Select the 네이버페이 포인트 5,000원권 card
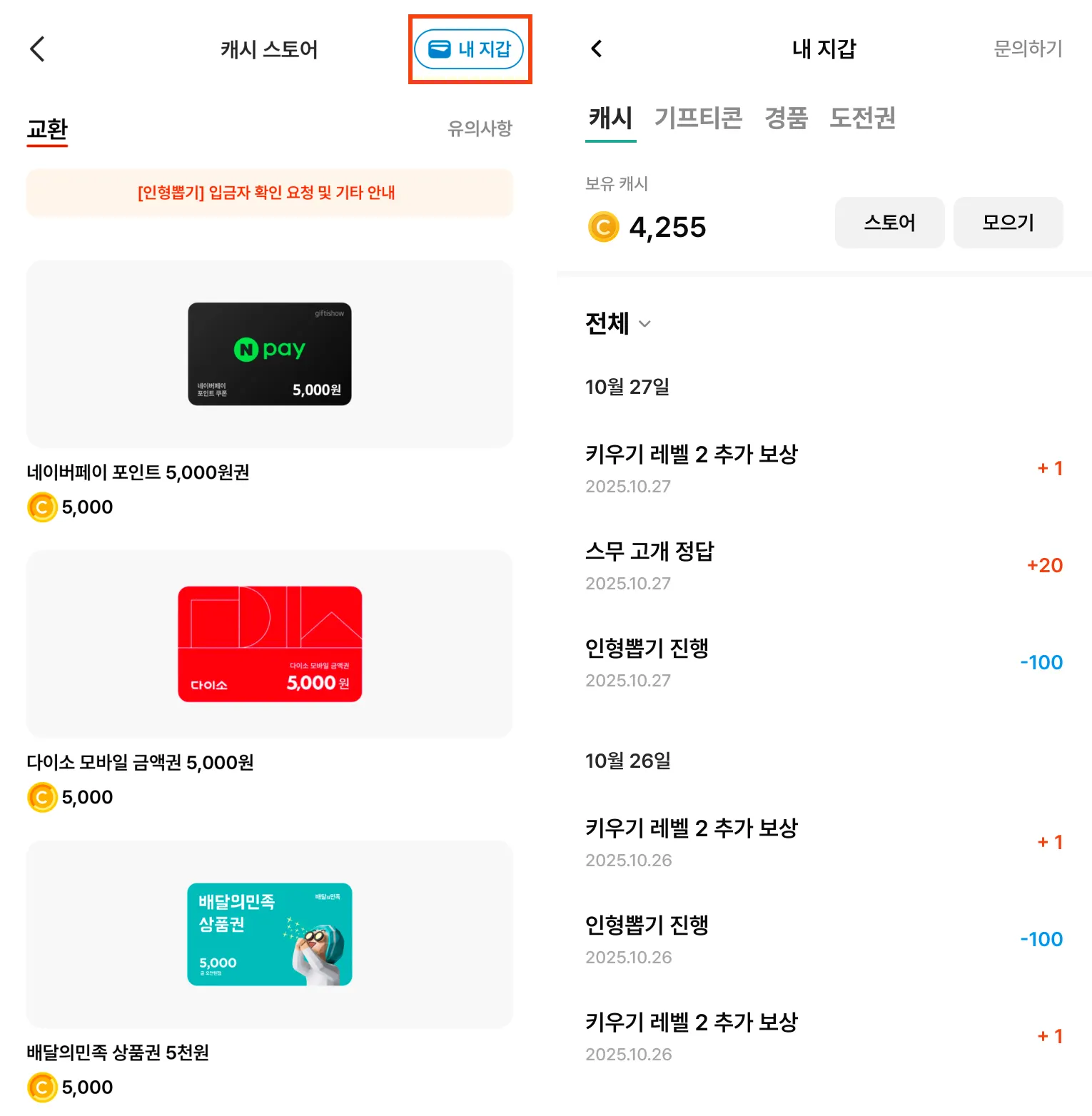The image size is (1092, 1116). tap(269, 354)
